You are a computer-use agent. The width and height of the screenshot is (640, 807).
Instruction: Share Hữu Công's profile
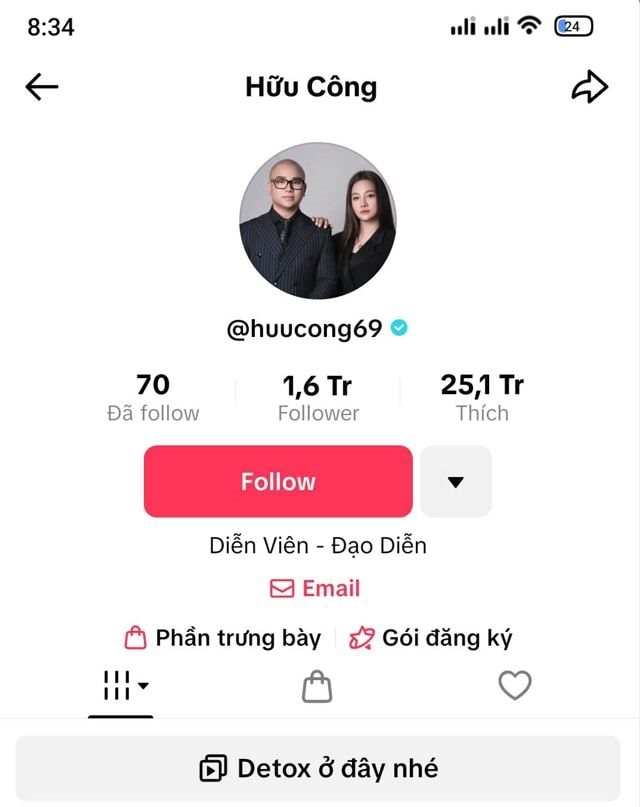(x=589, y=87)
